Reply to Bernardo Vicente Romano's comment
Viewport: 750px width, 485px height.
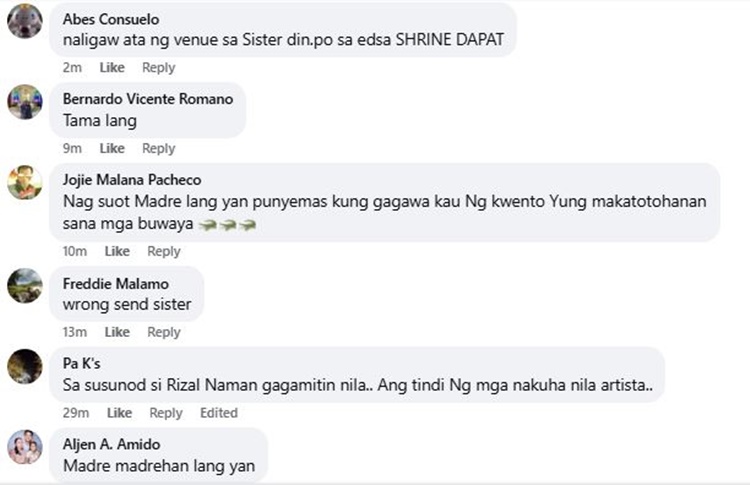pos(158,148)
